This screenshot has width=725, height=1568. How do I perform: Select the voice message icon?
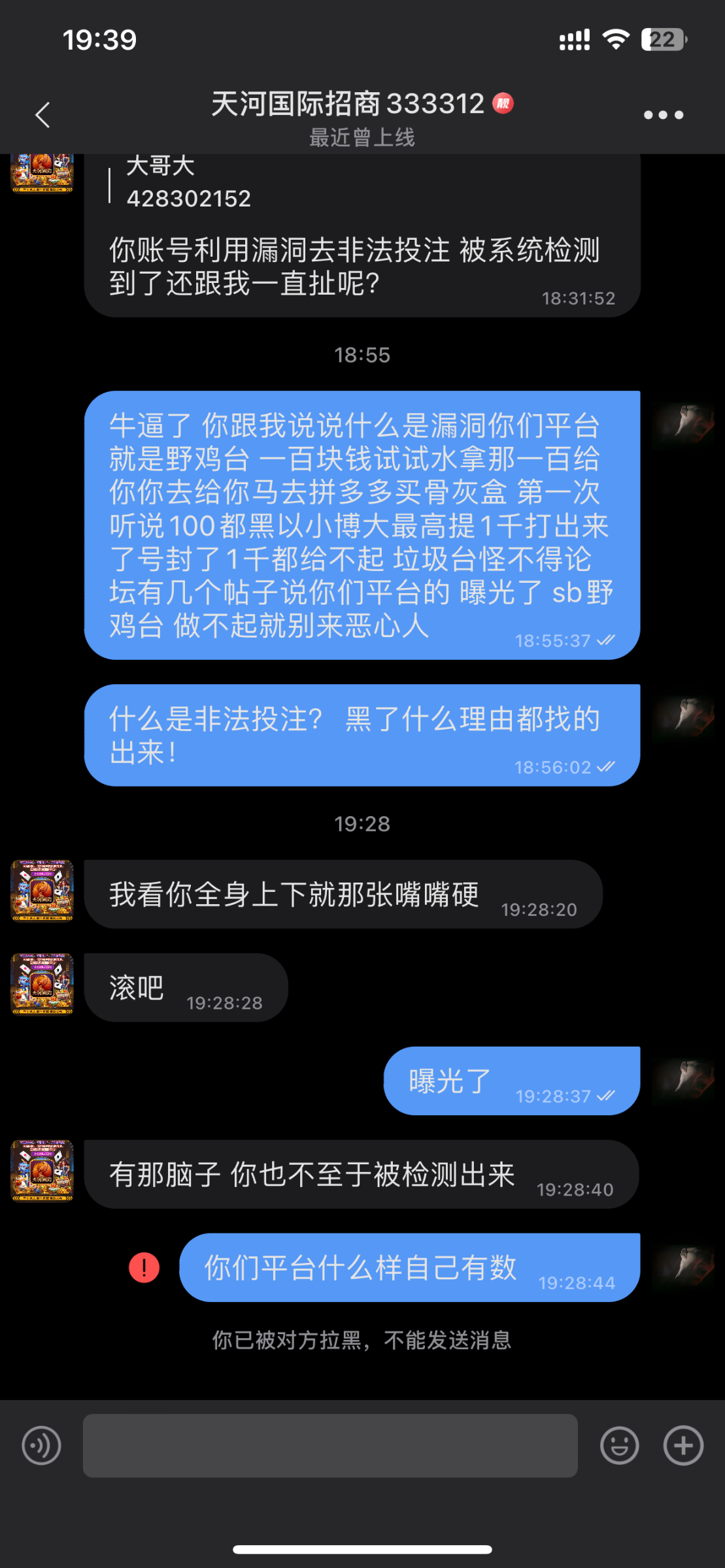(41, 1445)
